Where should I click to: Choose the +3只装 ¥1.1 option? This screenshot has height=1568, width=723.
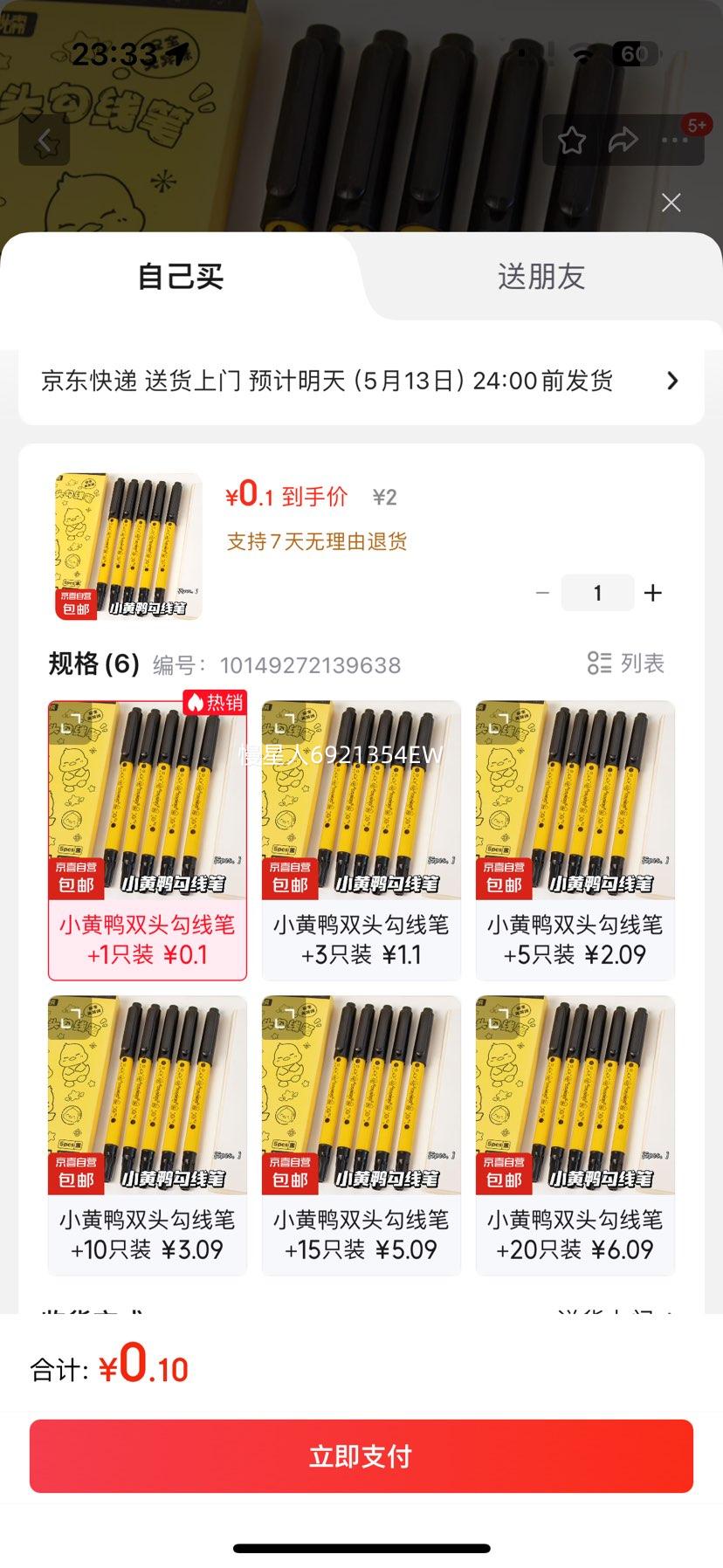(x=361, y=840)
